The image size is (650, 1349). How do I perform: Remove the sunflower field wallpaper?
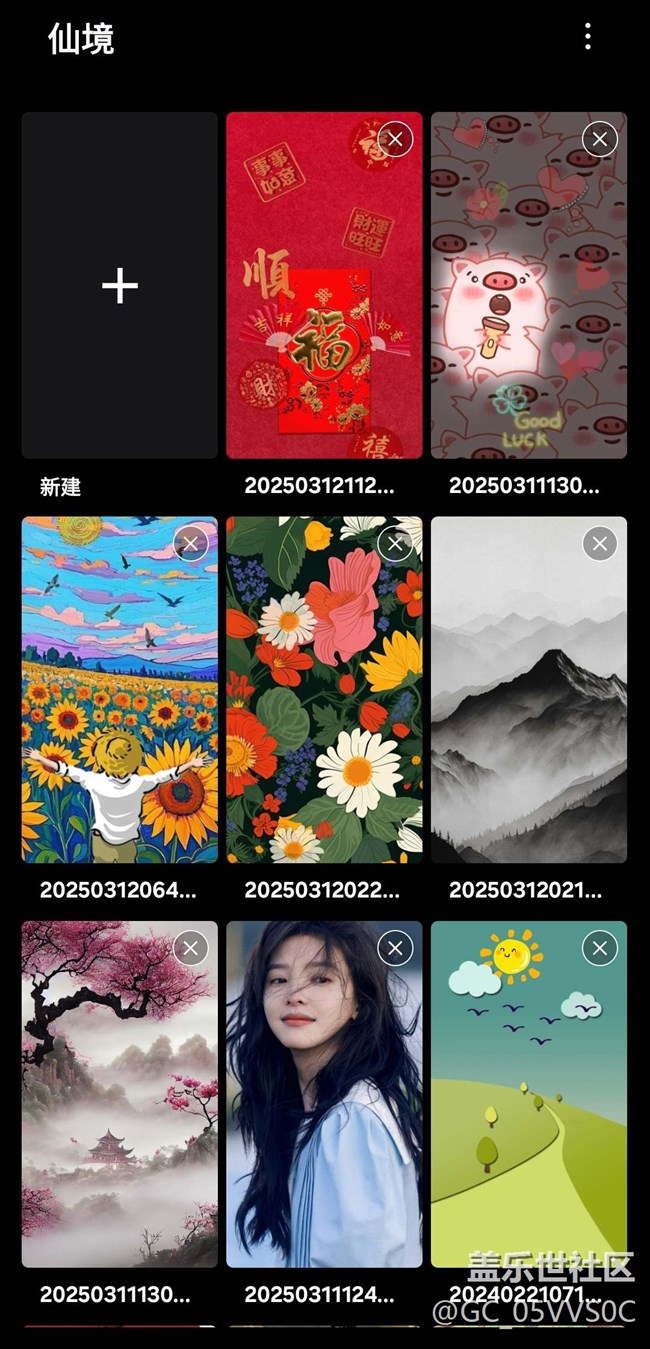[191, 544]
